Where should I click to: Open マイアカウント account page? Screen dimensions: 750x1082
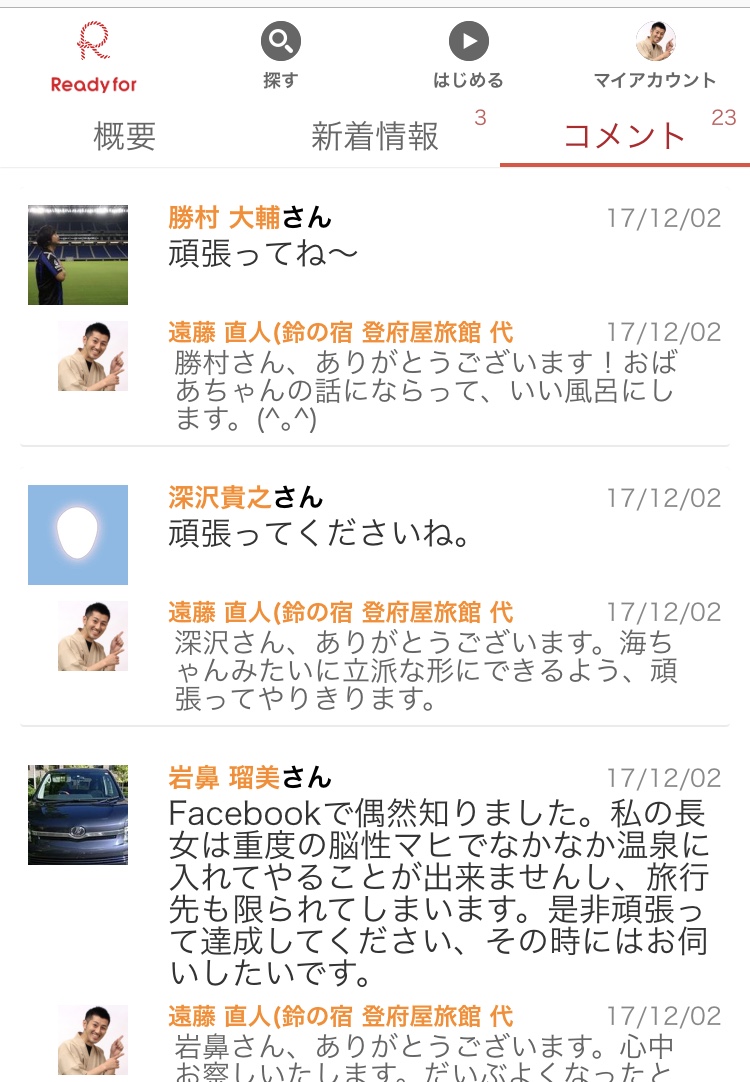point(655,56)
